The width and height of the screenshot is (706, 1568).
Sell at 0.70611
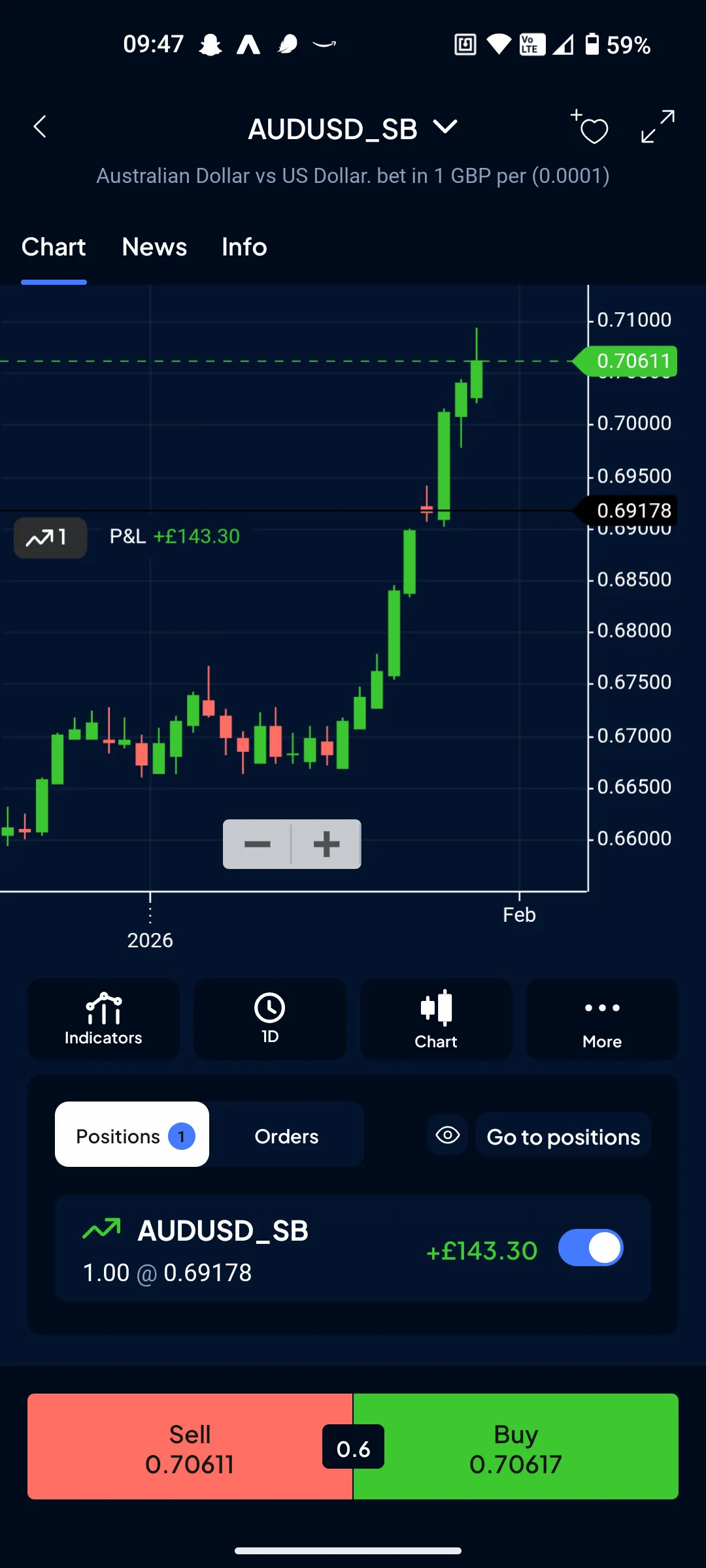(x=190, y=1448)
